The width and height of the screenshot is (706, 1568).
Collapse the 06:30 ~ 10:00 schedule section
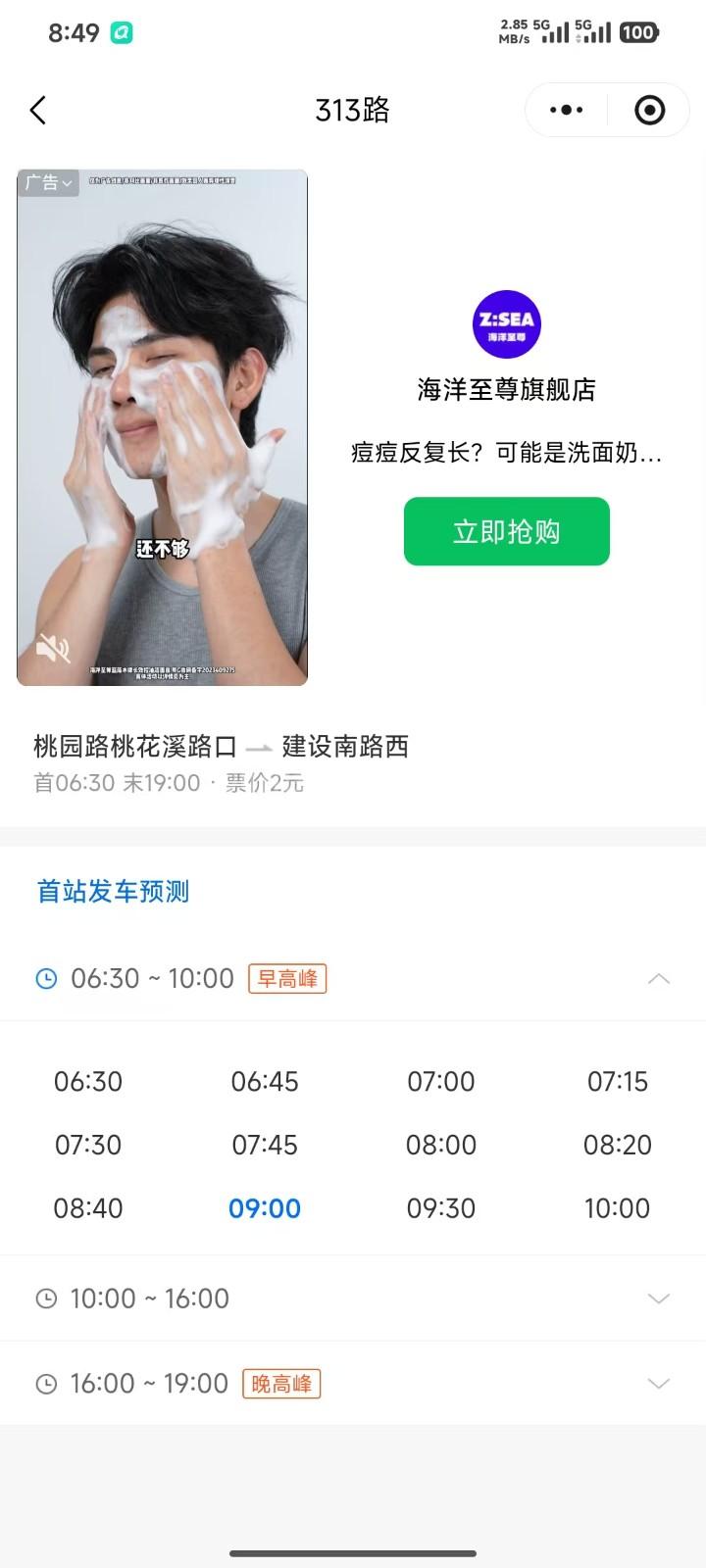pos(659,978)
